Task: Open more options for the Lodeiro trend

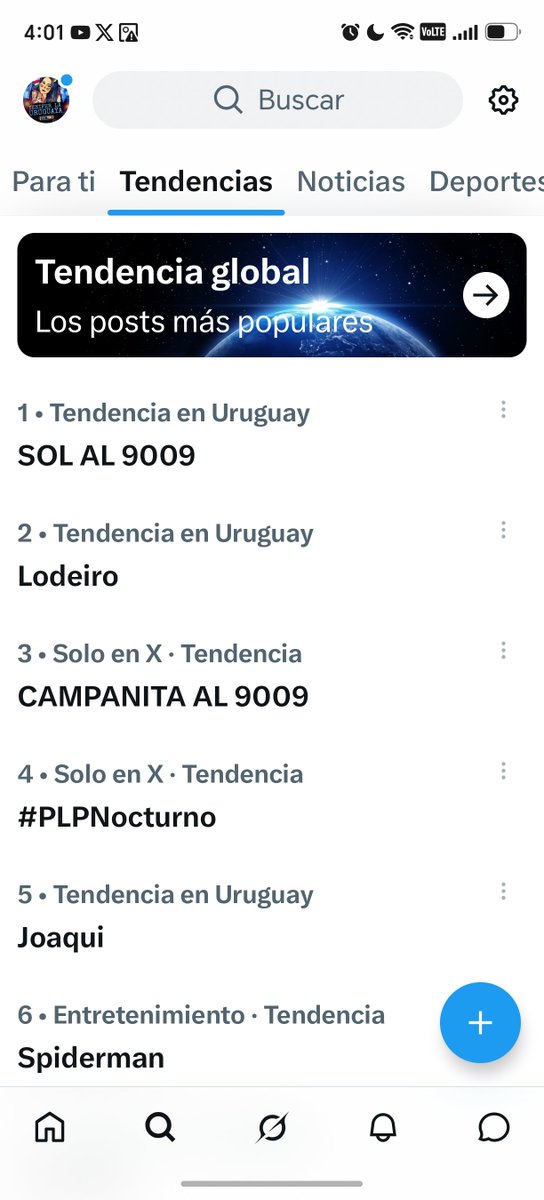Action: 503,530
